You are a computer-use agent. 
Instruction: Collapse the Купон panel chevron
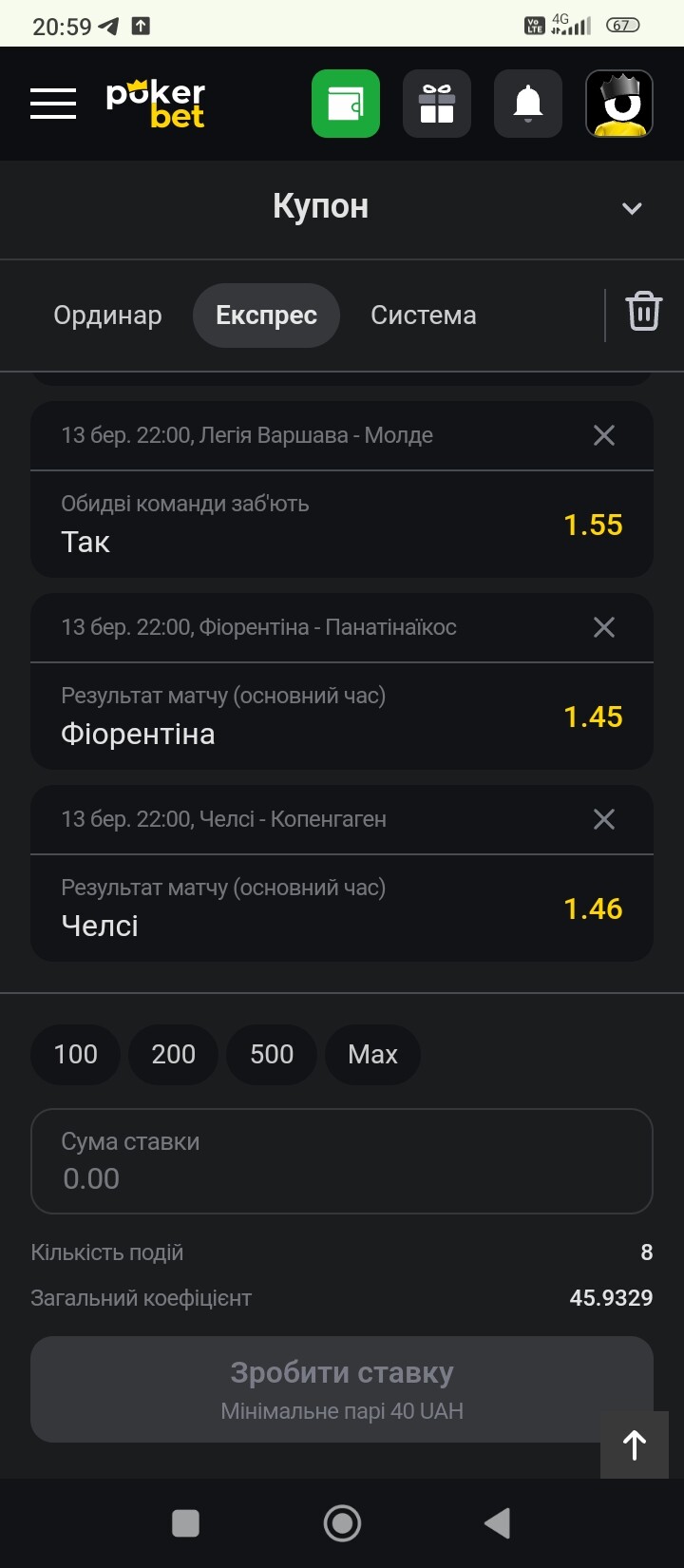pos(632,208)
